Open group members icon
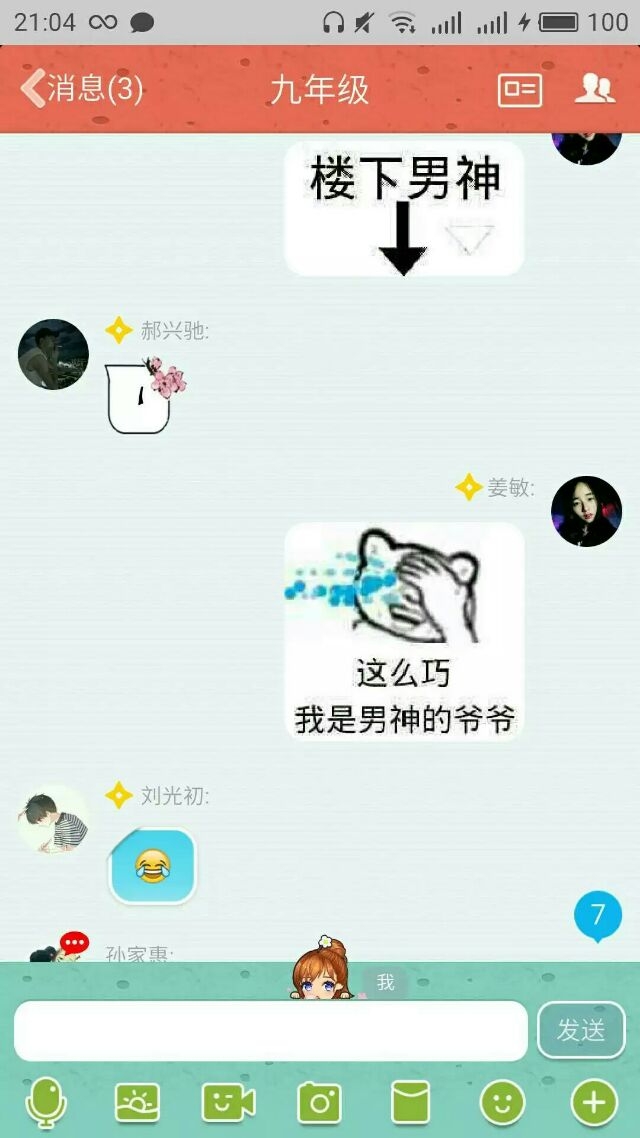Screen dimensions: 640x1138 [x=595, y=89]
